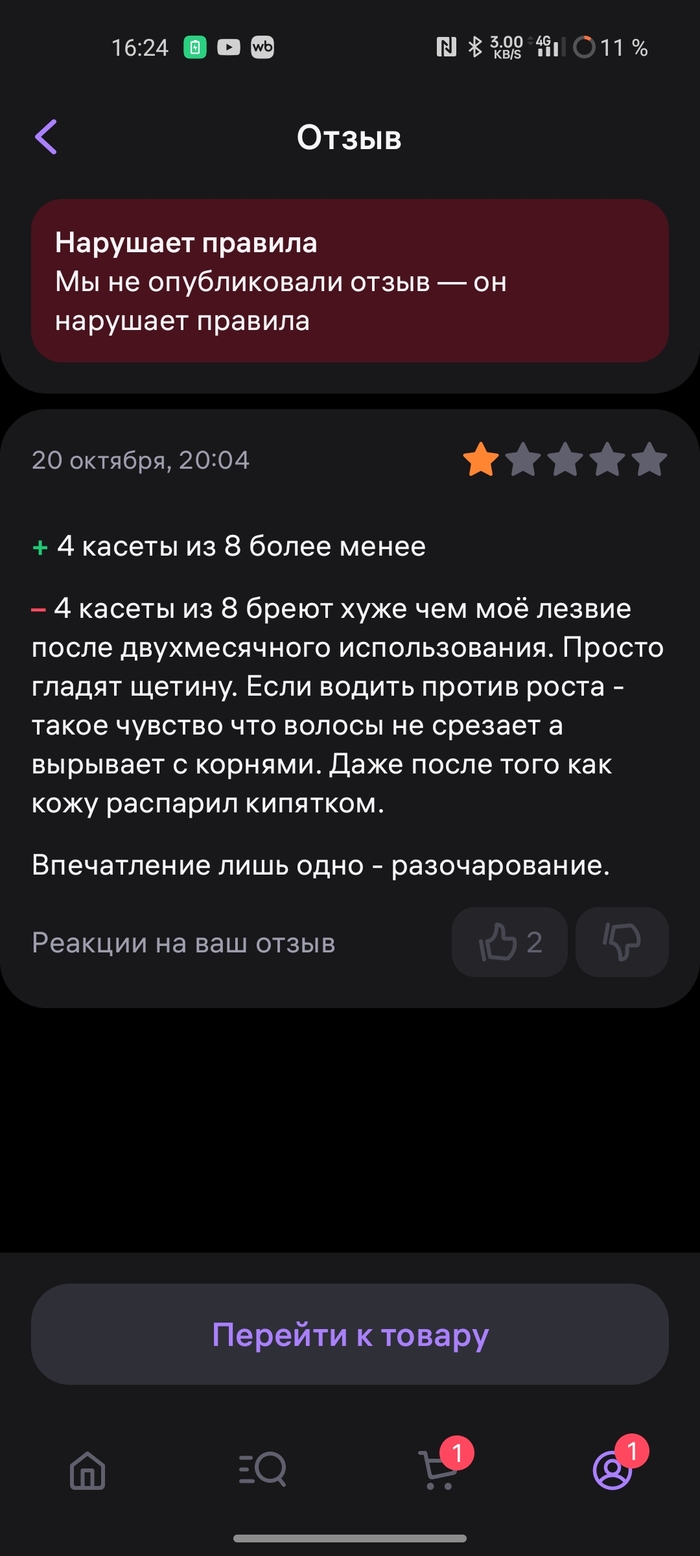700x1556 pixels.
Task: Open the shopping cart tab
Action: click(x=437, y=1470)
